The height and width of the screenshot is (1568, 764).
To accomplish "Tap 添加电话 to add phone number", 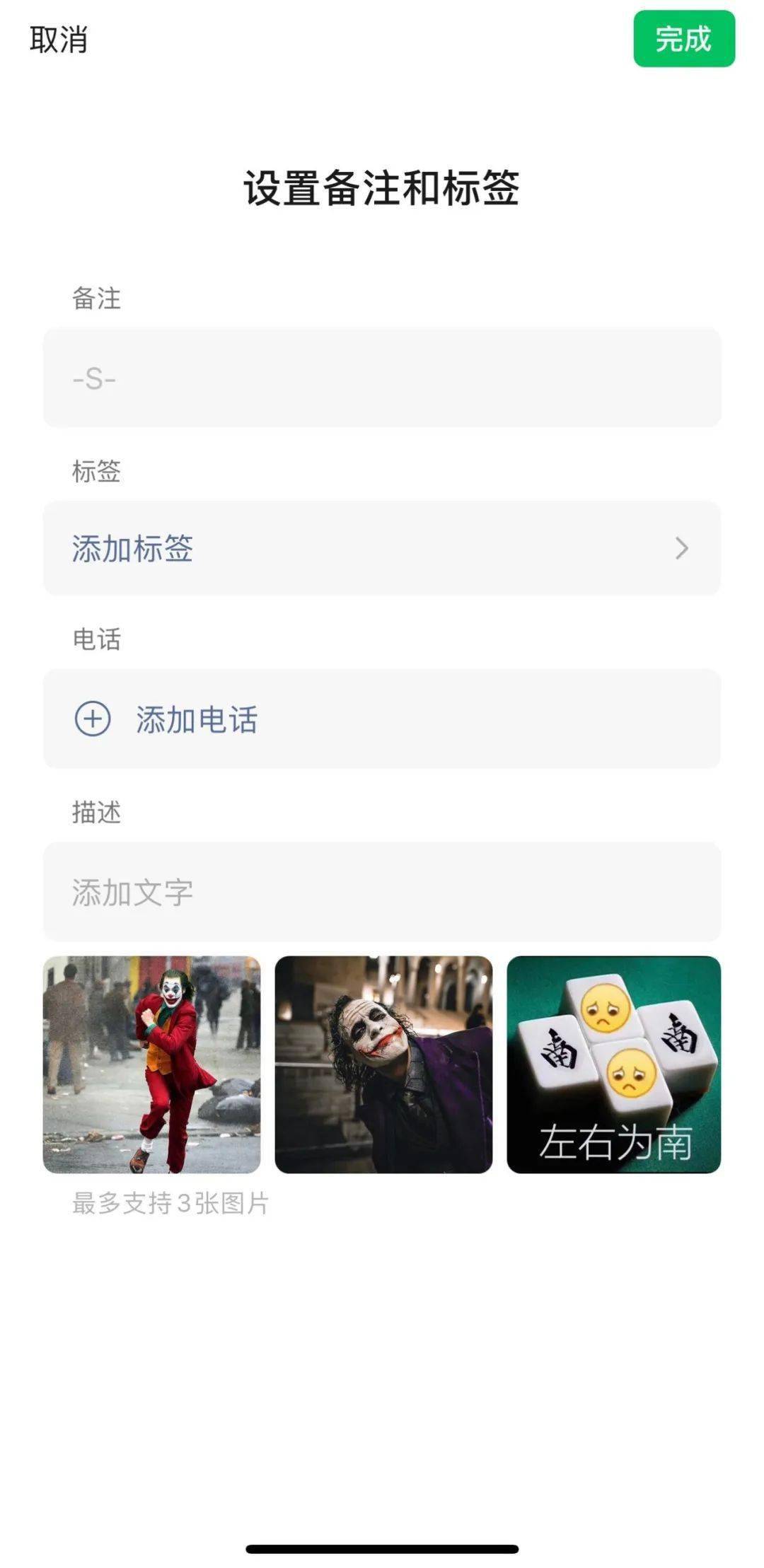I will [x=382, y=719].
